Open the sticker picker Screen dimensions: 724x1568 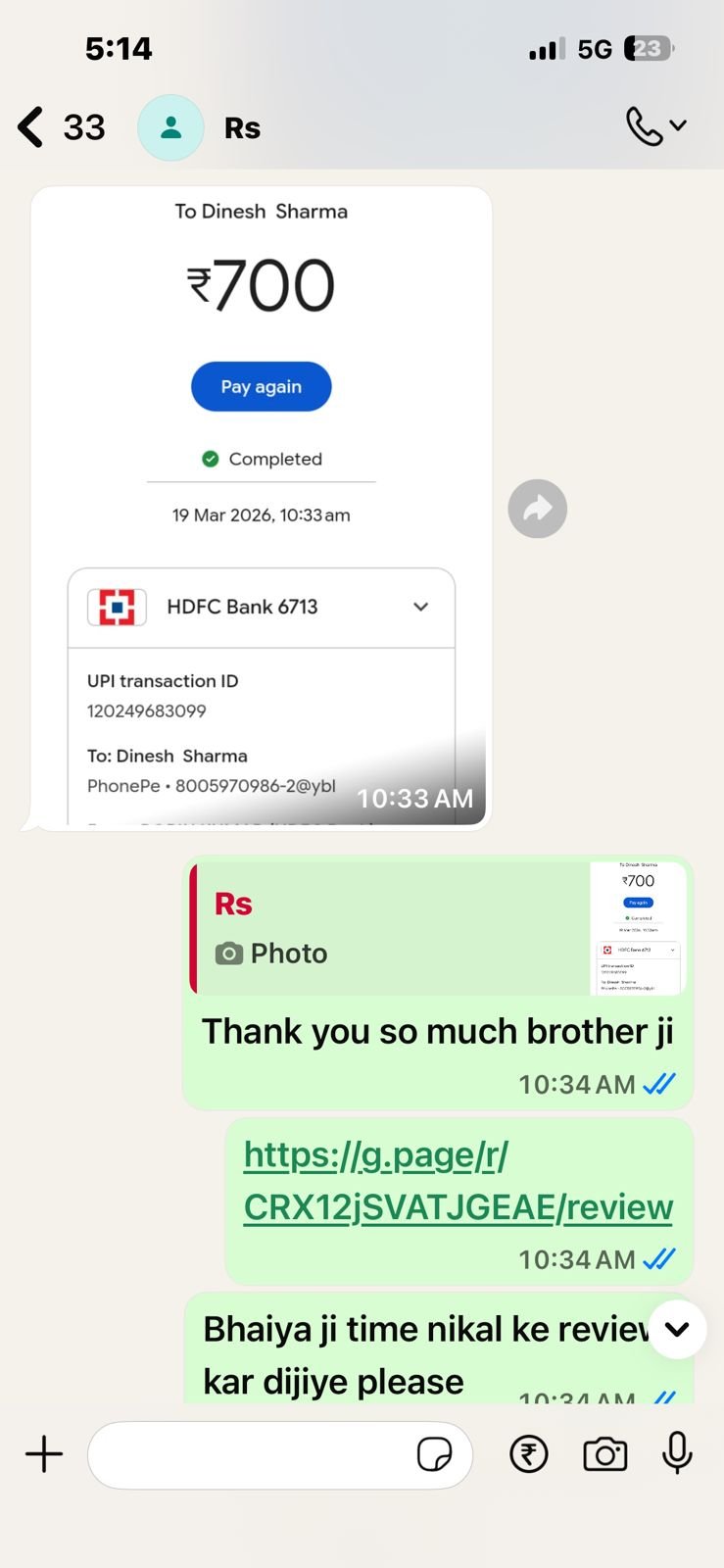[434, 1454]
